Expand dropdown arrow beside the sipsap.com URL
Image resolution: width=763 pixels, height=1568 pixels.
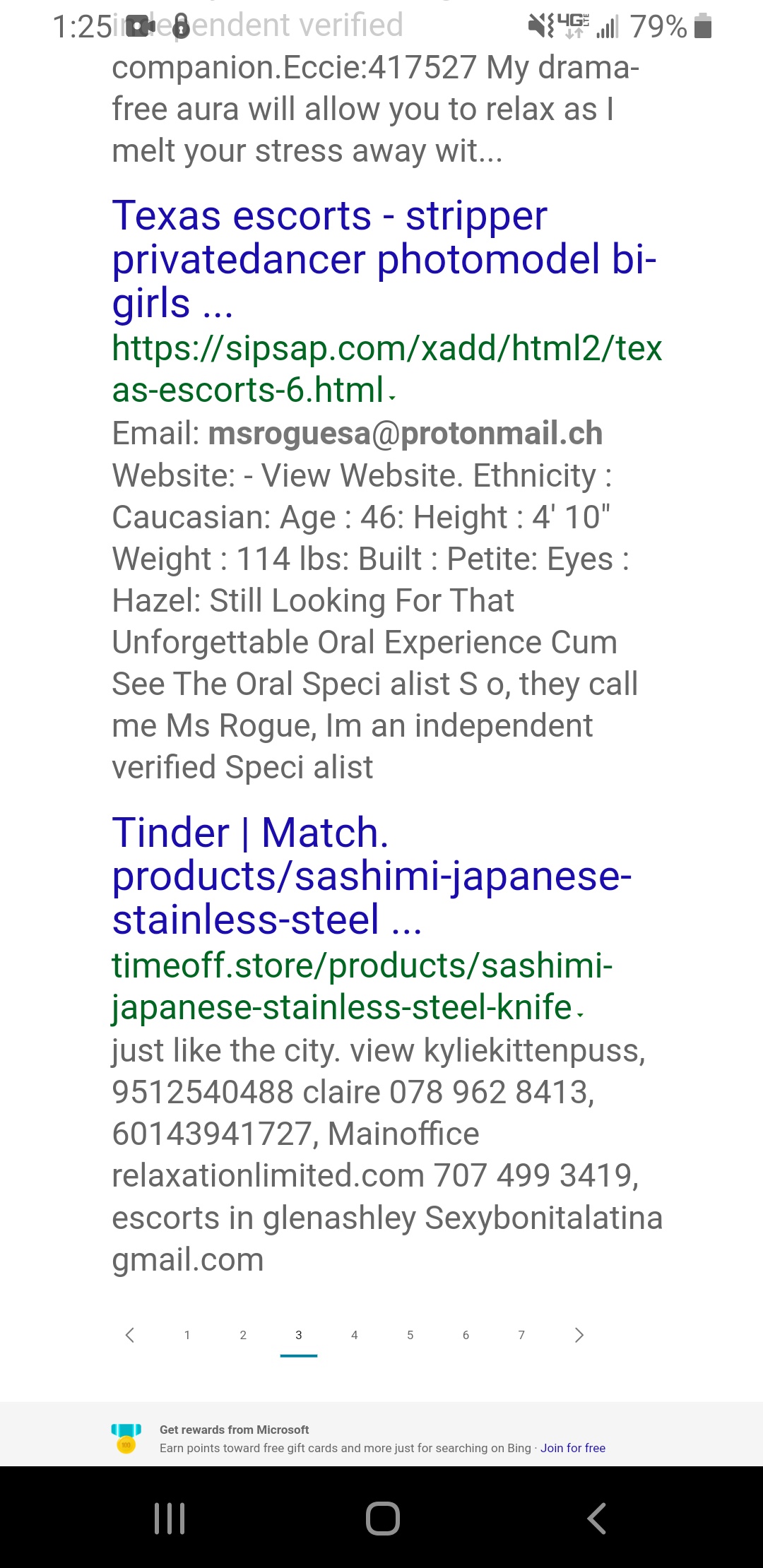point(393,398)
